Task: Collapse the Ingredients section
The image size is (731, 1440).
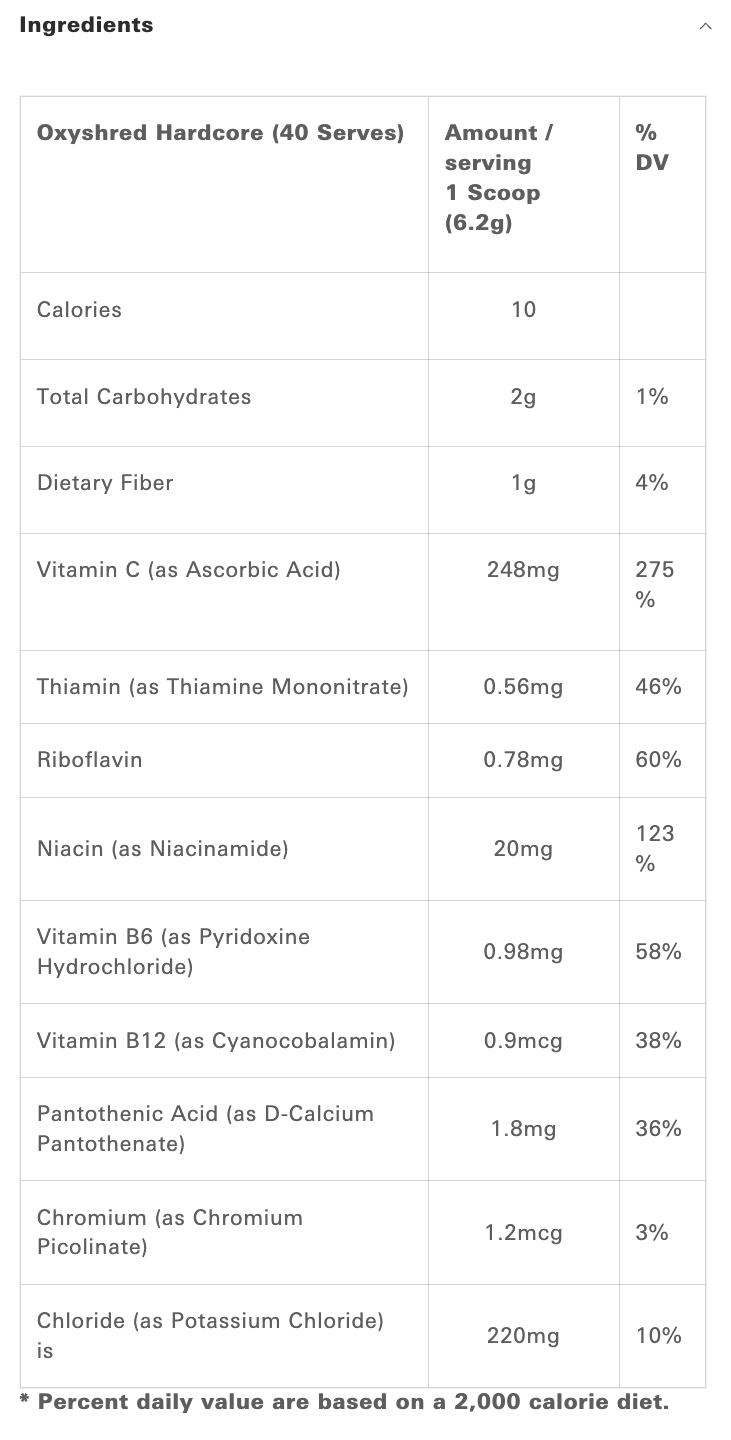Action: tap(705, 26)
